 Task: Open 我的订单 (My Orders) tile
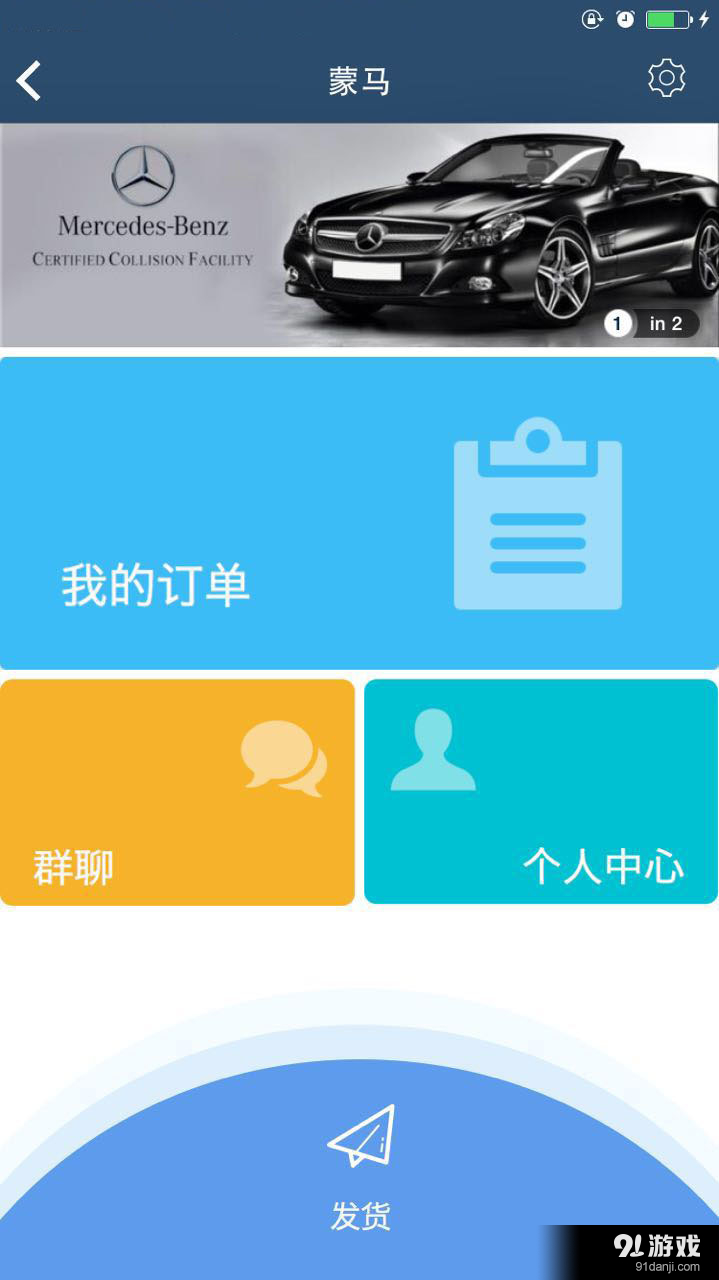coord(359,513)
